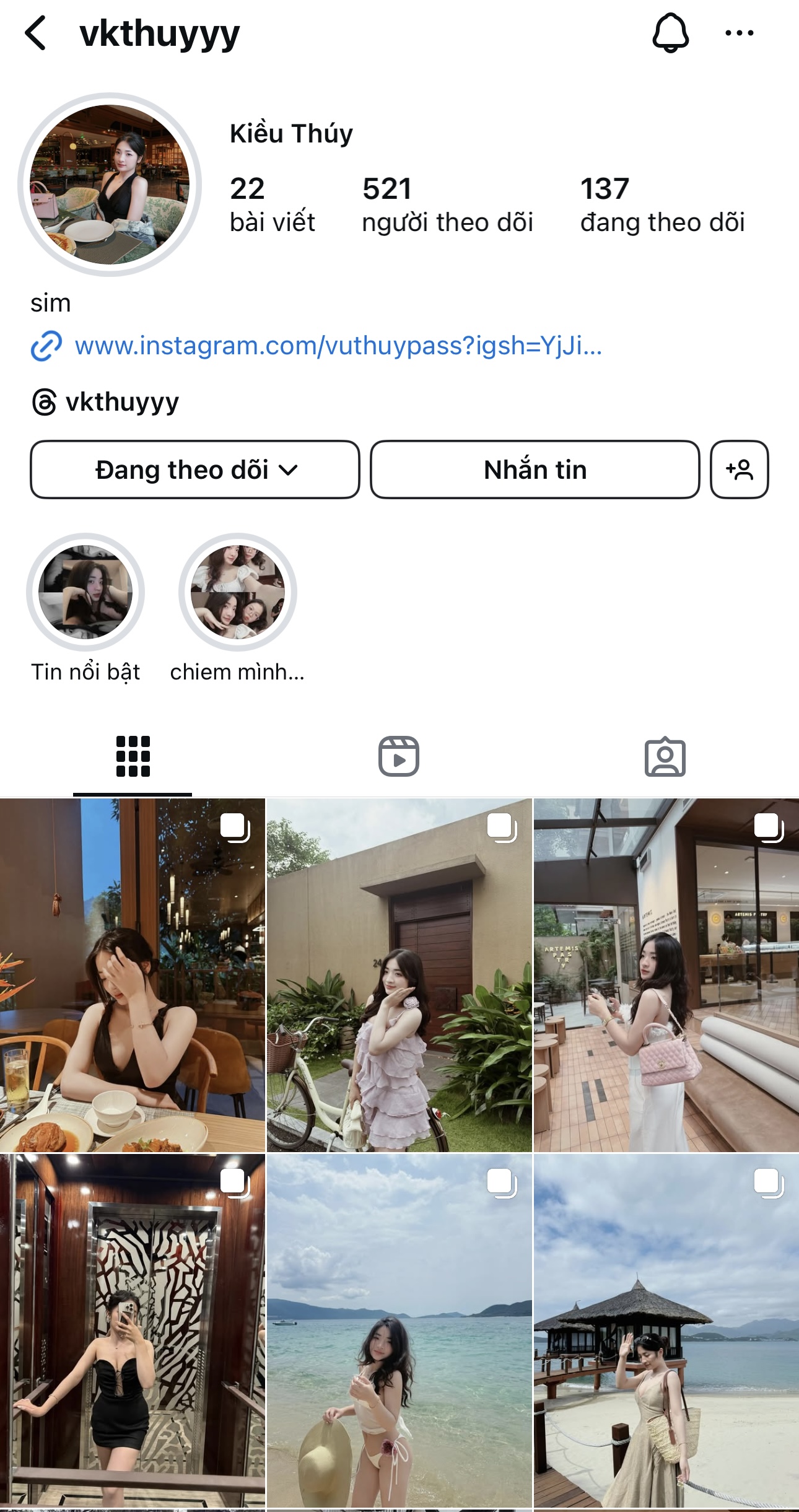View Kiều Thúy's profile picture
The image size is (799, 1512).
pos(110,185)
